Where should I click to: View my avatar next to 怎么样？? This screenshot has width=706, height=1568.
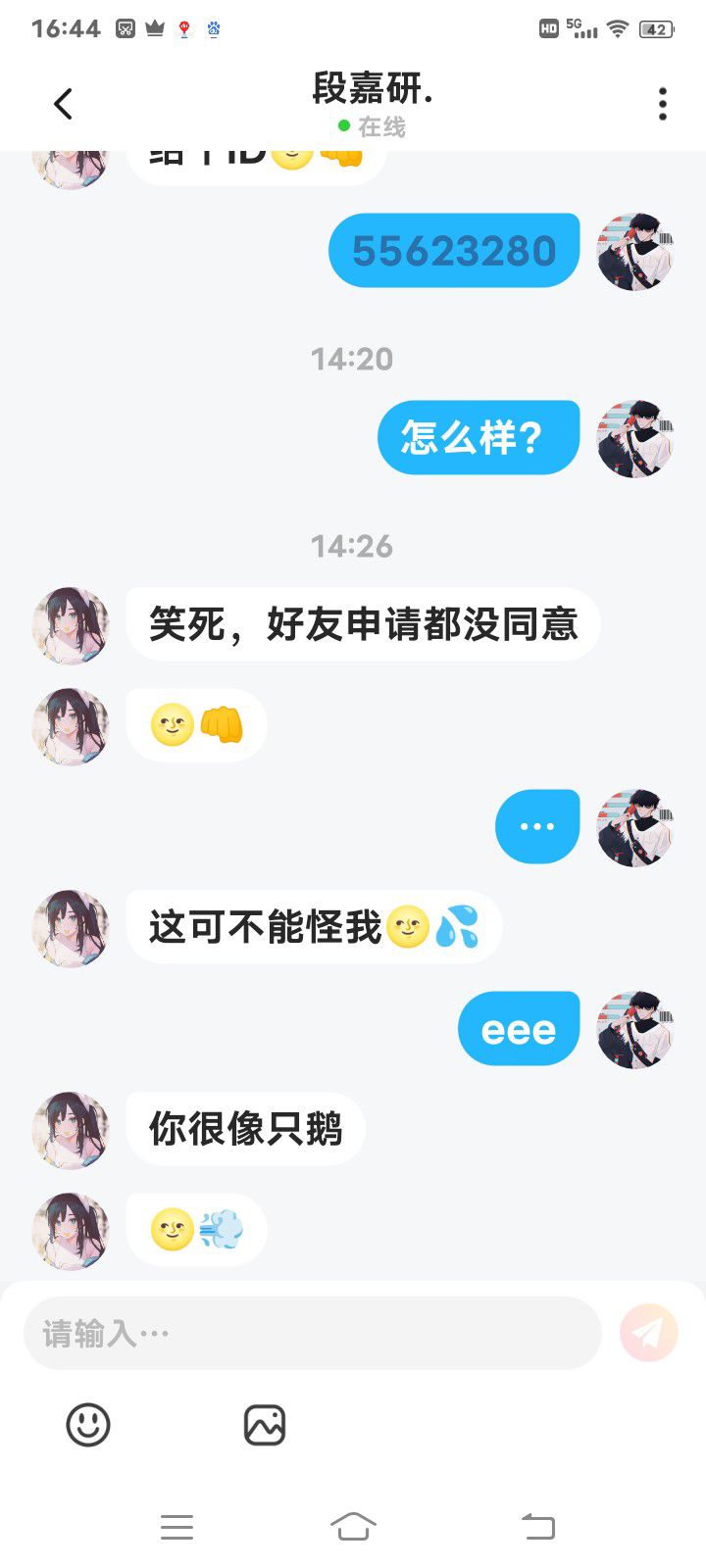click(635, 438)
